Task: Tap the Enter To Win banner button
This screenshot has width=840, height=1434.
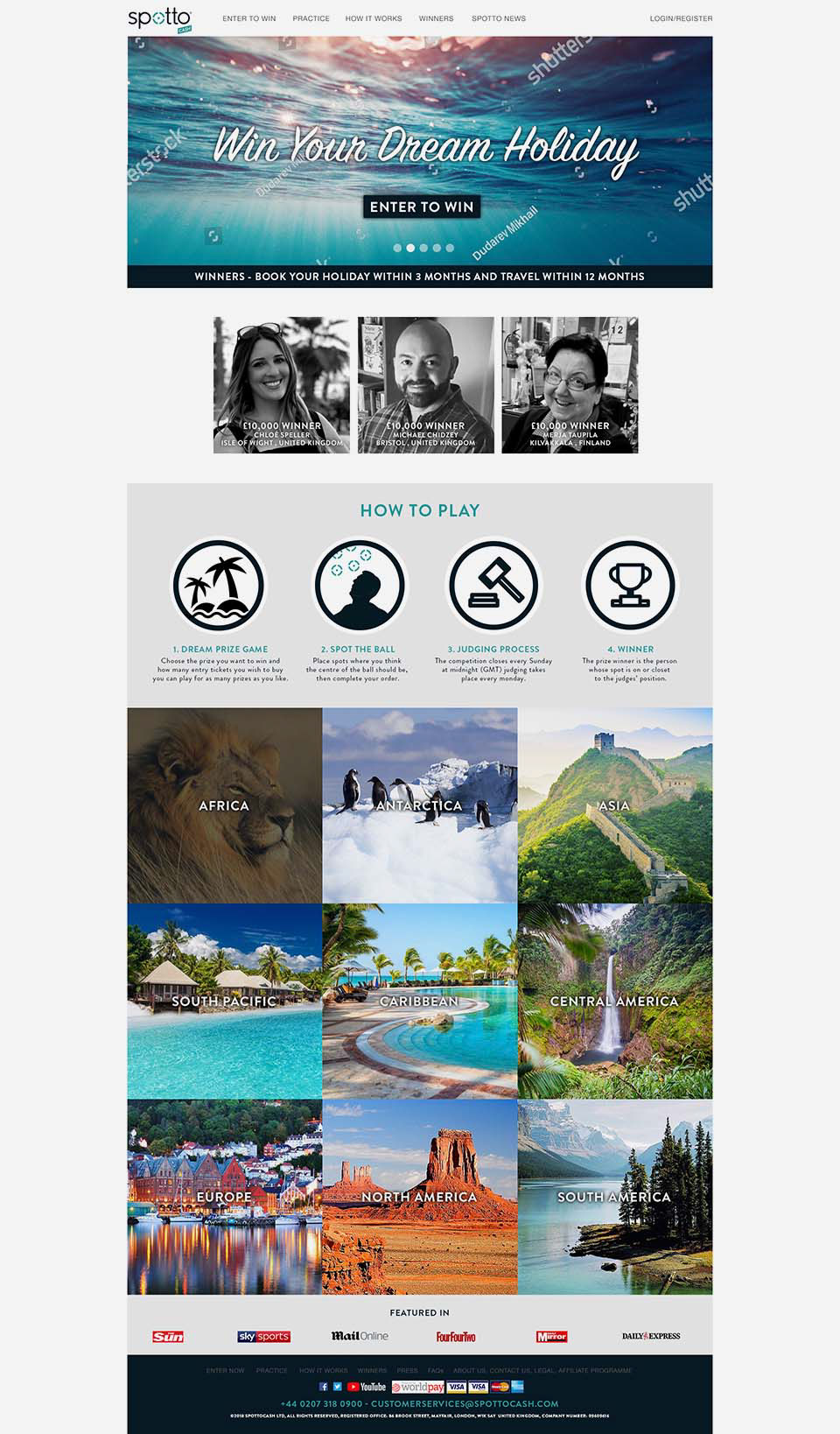Action: pyautogui.click(x=421, y=207)
